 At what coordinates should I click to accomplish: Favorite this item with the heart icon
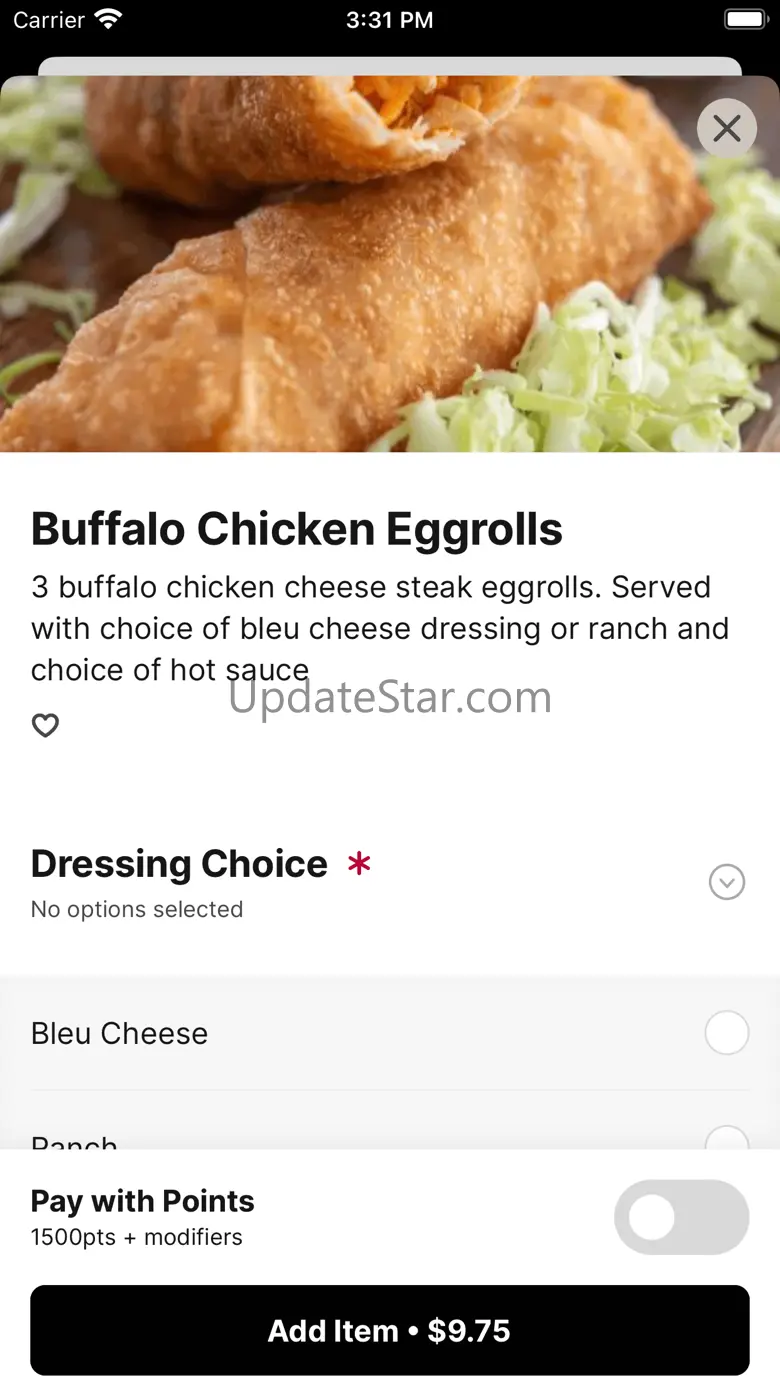click(46, 725)
